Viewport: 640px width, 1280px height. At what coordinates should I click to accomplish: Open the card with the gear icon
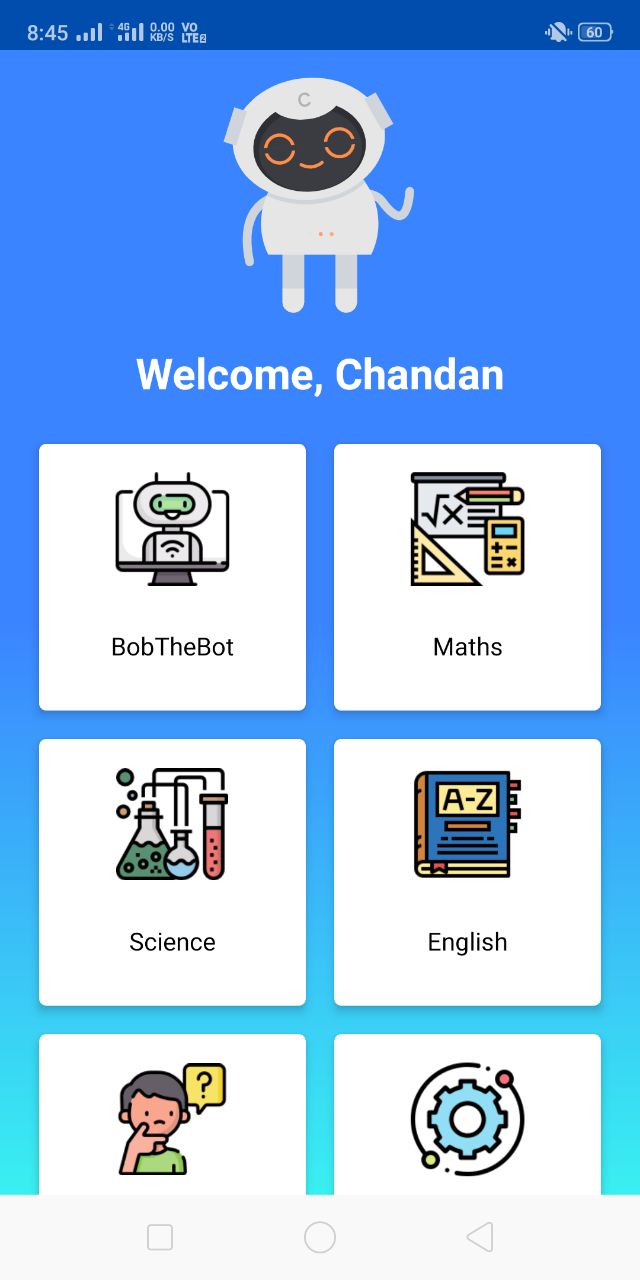coord(467,1115)
